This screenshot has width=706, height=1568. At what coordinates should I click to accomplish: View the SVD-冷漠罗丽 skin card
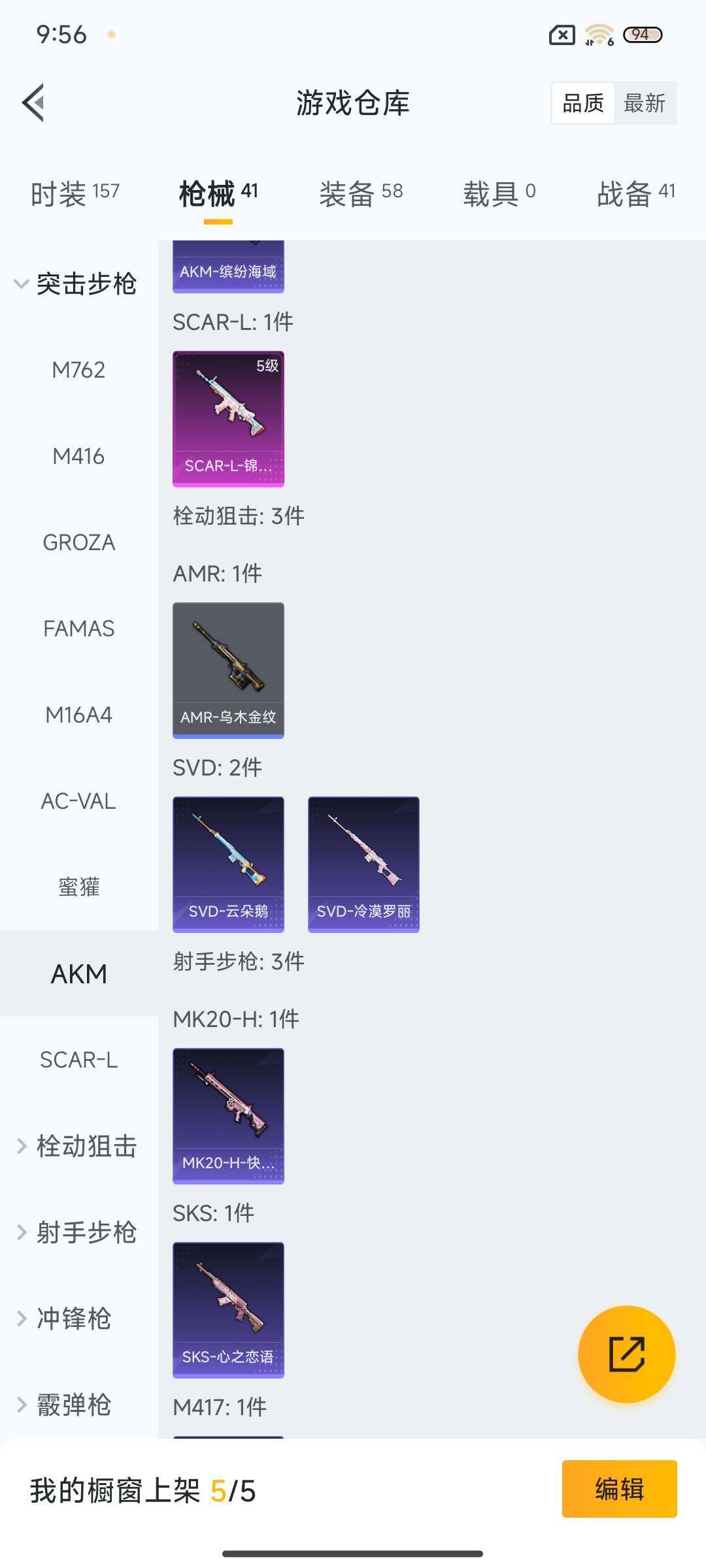coord(363,864)
